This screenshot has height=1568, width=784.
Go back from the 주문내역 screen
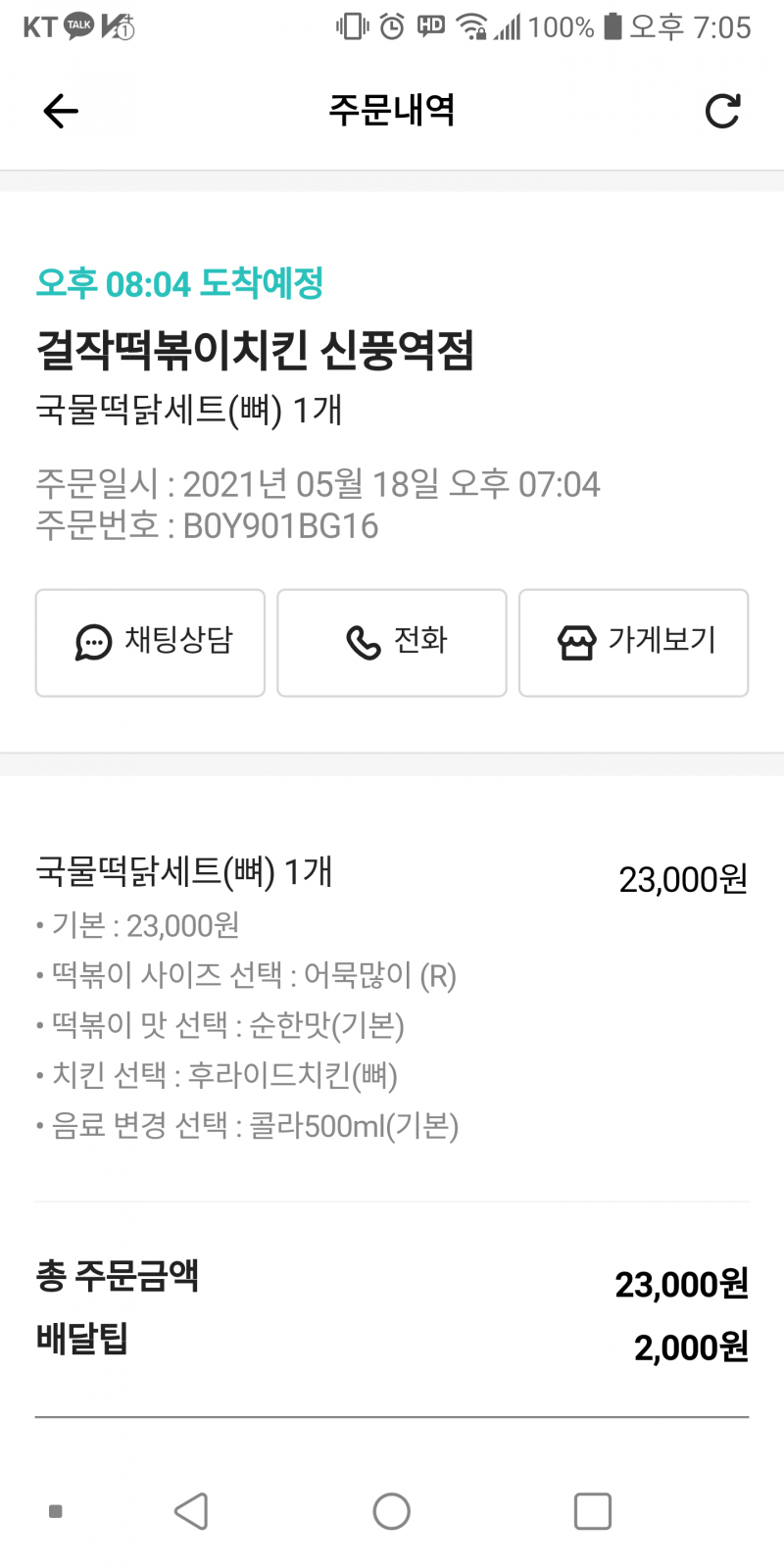pos(61,112)
